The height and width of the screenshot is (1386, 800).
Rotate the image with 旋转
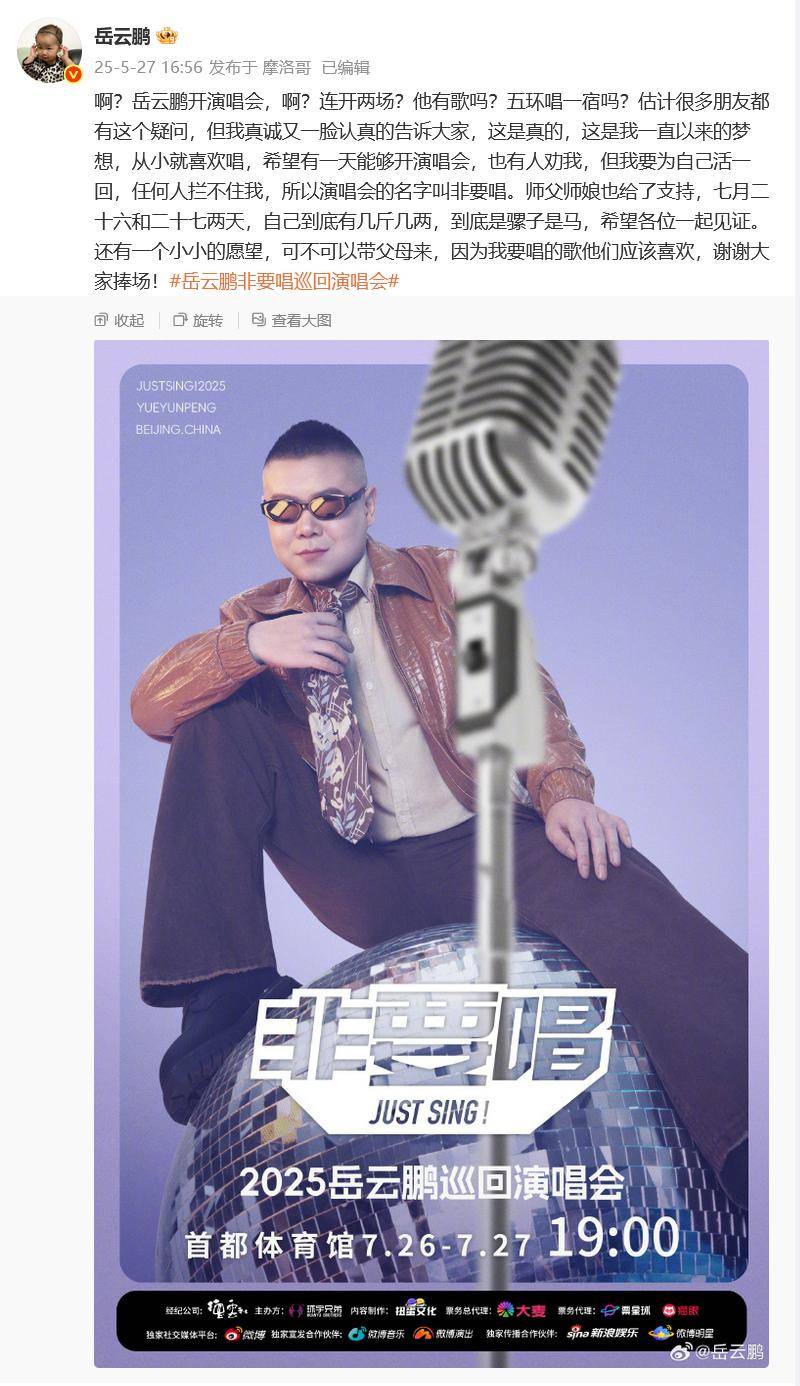(x=198, y=320)
